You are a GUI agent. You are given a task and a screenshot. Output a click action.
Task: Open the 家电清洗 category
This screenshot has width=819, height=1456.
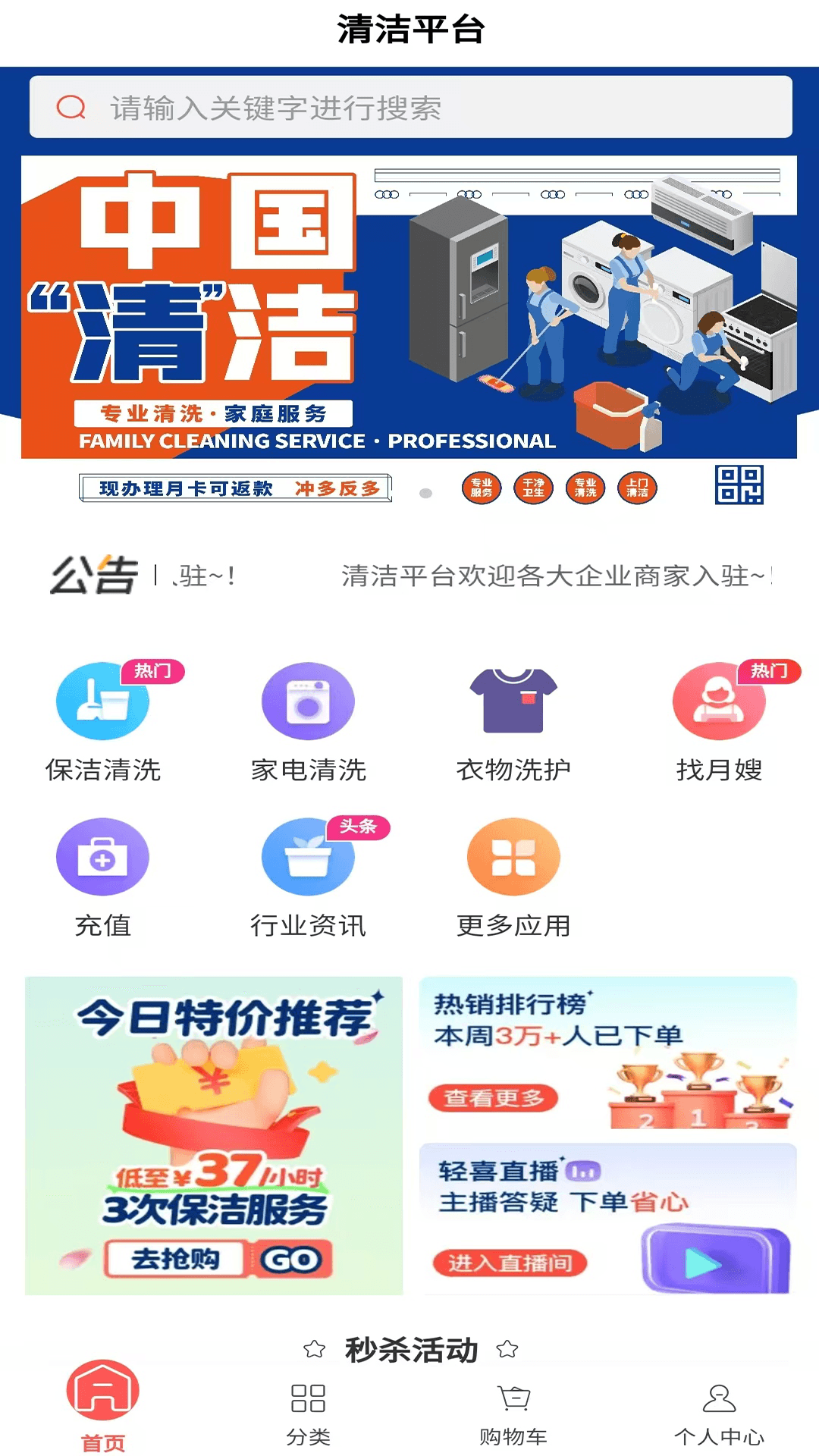pos(308,722)
